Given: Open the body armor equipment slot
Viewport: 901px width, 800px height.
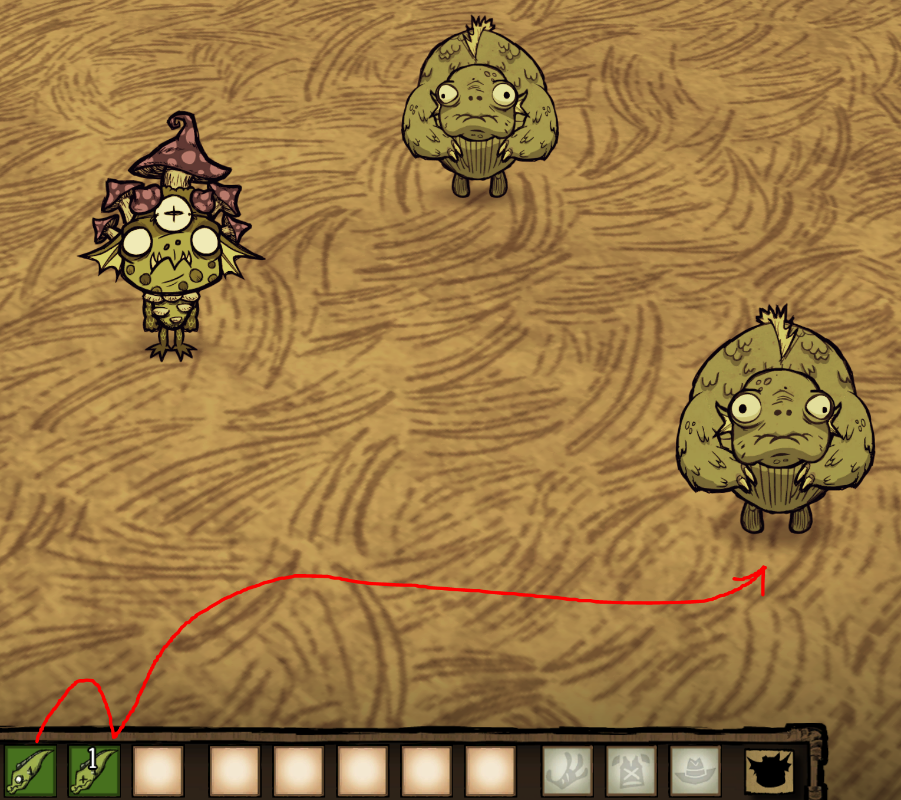Looking at the screenshot, I should tap(631, 771).
